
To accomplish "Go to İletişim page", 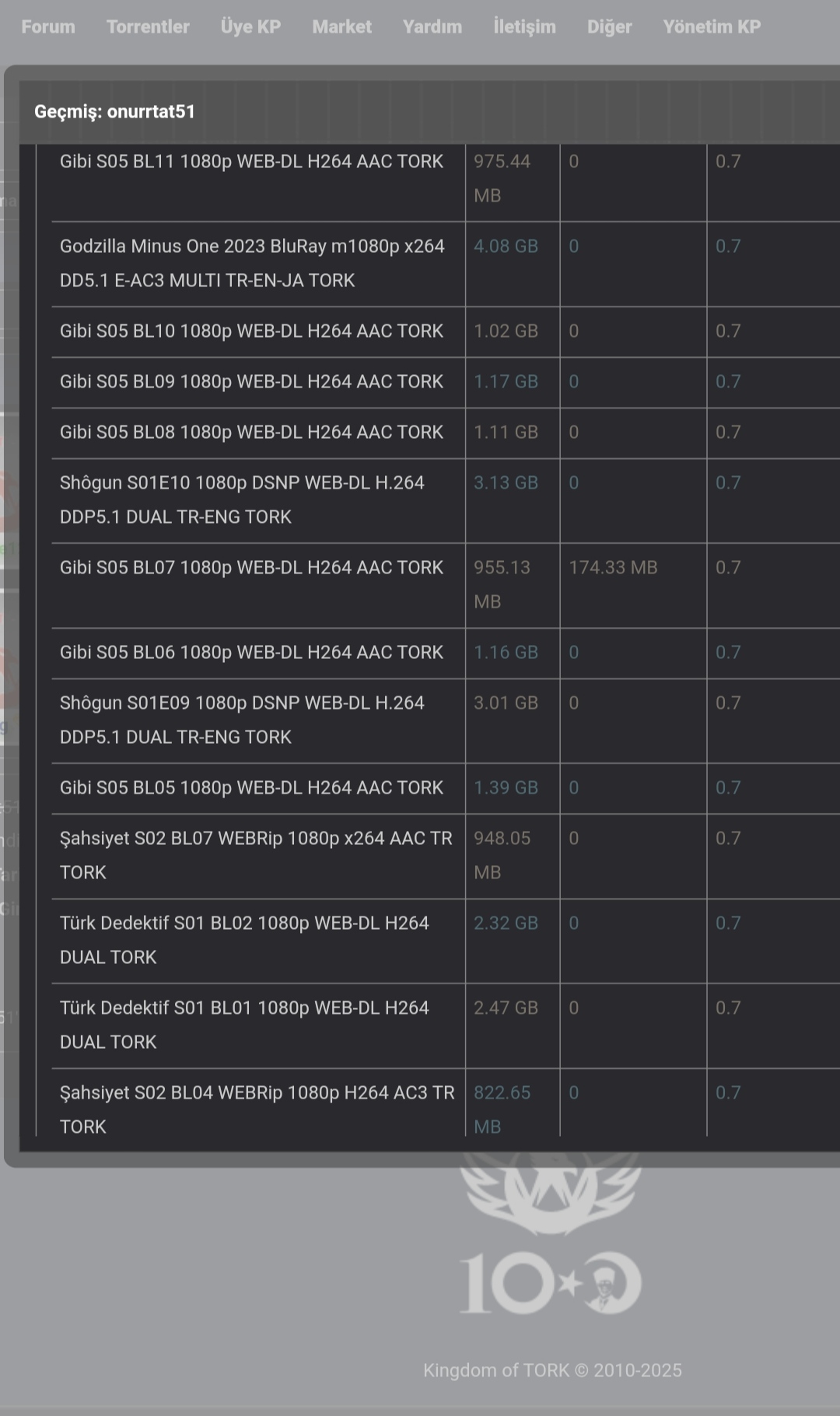I will pos(524,26).
